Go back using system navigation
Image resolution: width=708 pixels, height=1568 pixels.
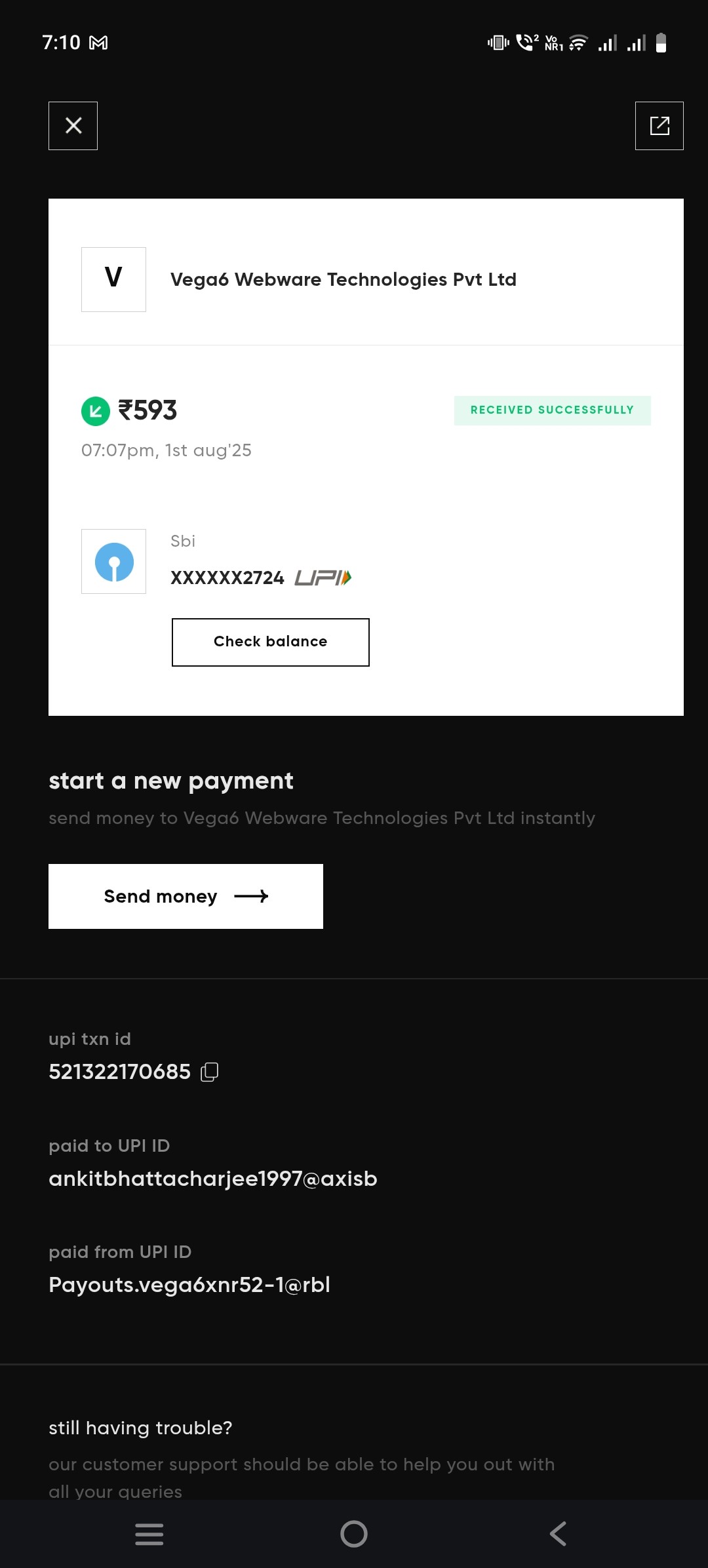(558, 1534)
